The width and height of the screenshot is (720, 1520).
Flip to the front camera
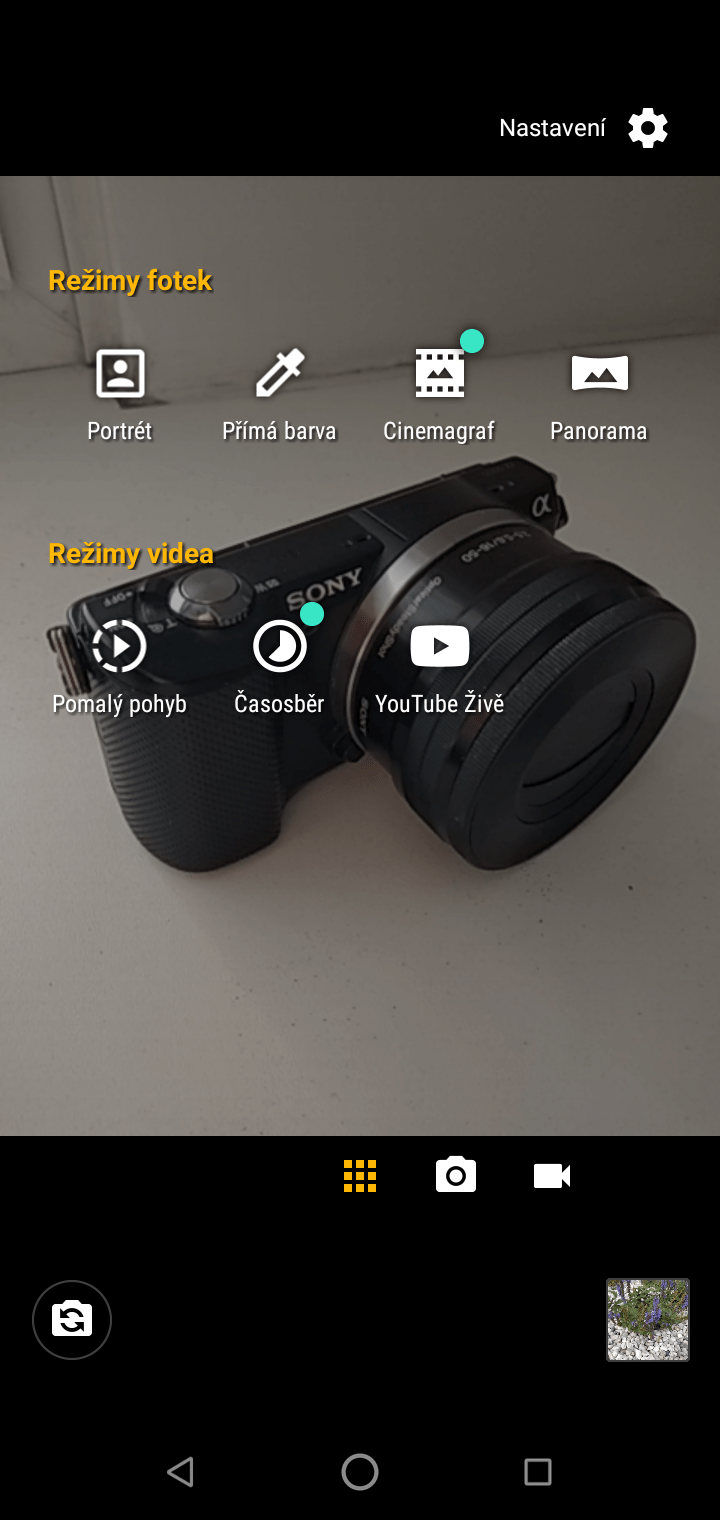coord(72,1320)
